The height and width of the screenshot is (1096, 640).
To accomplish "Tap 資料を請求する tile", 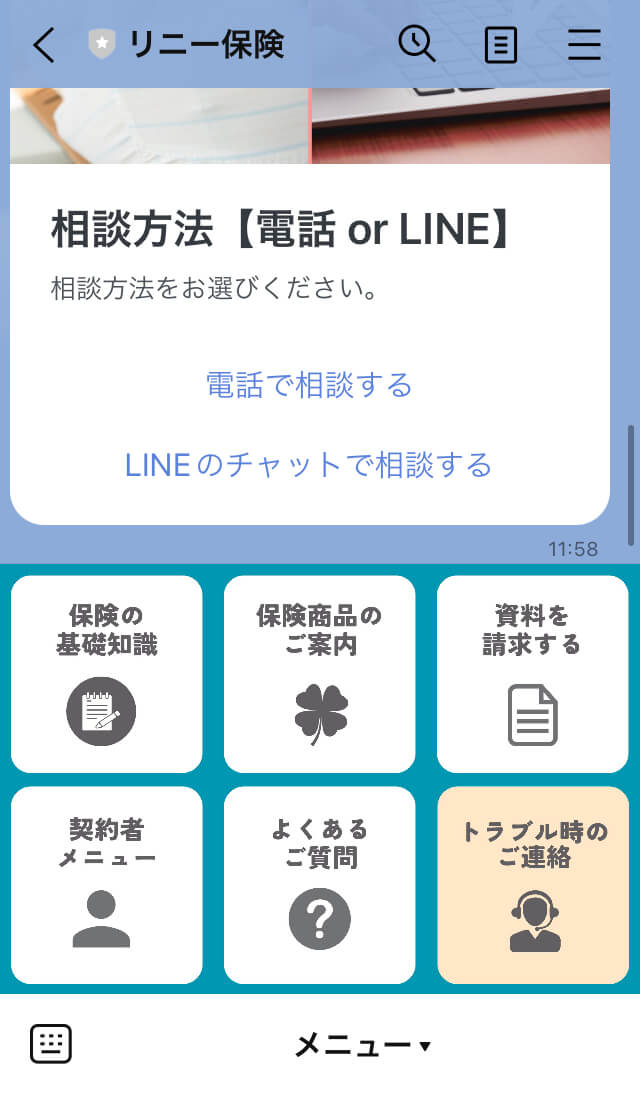I will pyautogui.click(x=532, y=674).
